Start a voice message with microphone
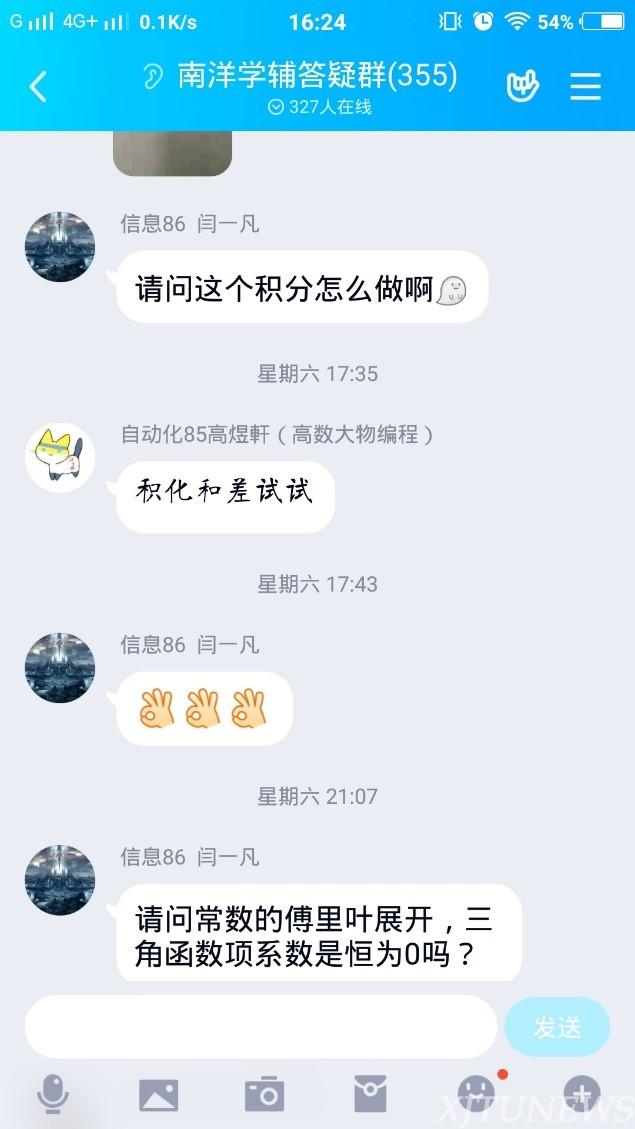 (x=53, y=1094)
